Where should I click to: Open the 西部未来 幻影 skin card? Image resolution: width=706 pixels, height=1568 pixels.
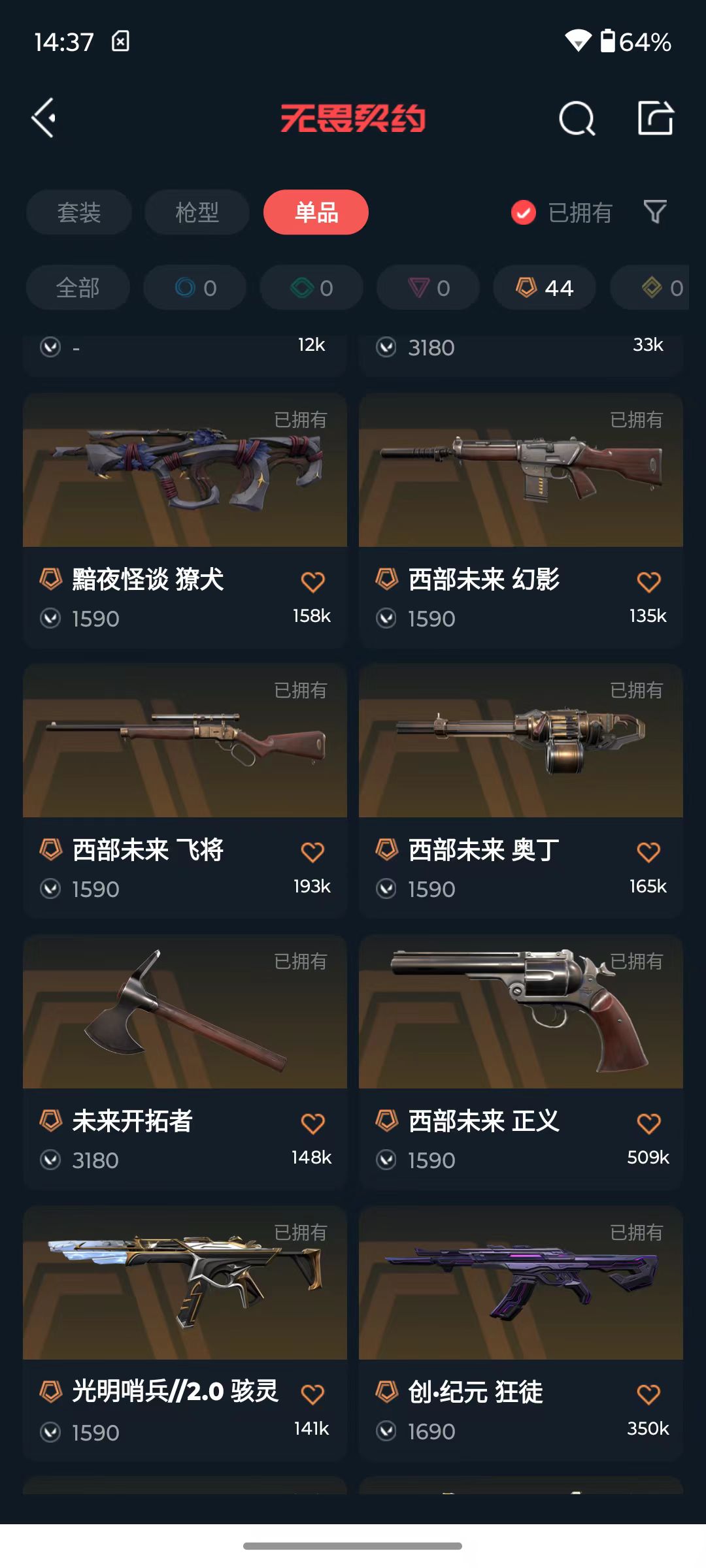521,521
